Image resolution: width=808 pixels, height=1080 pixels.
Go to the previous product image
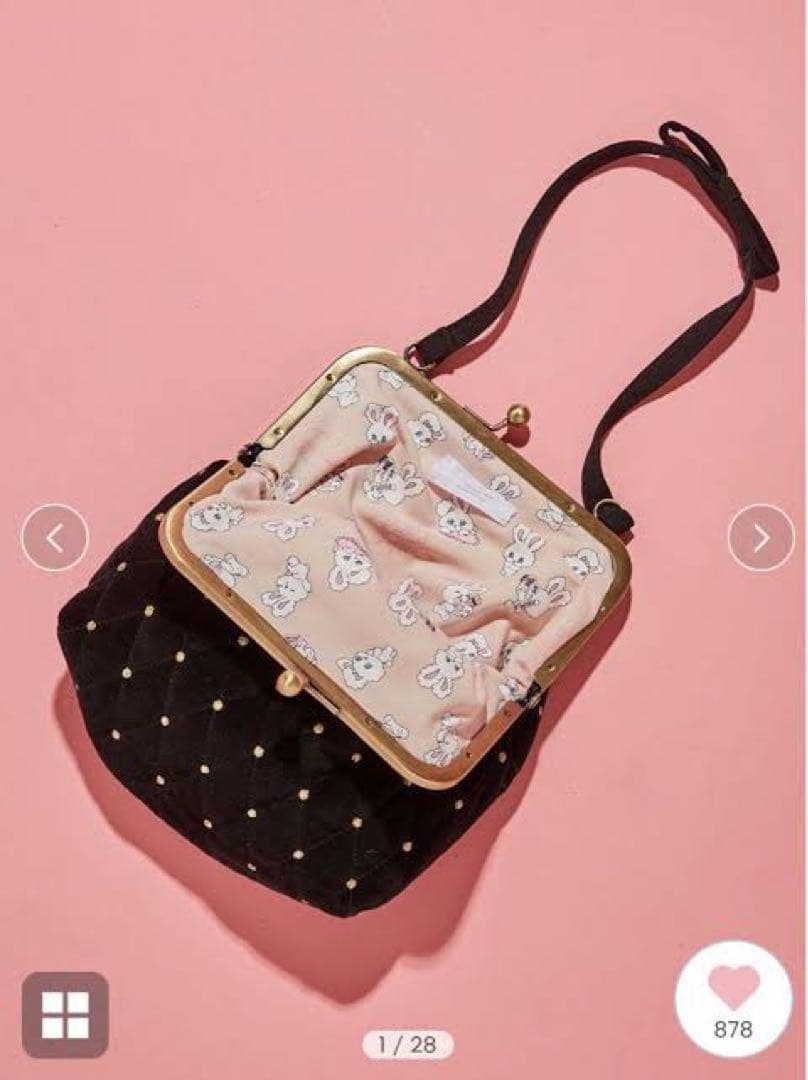54,538
